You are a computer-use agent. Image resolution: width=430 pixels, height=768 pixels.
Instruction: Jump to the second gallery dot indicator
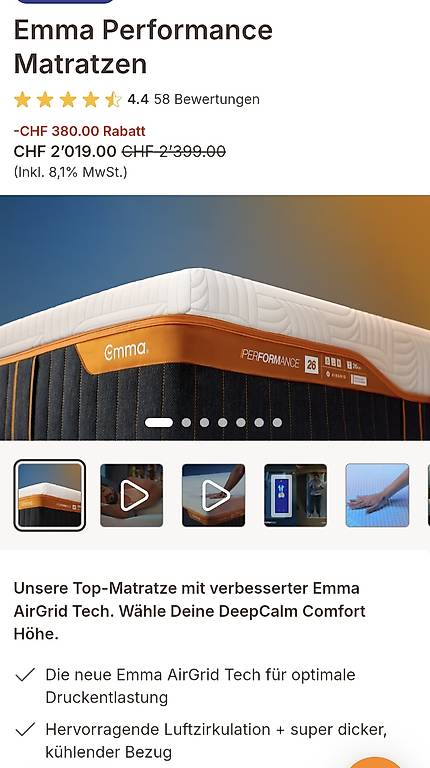point(186,423)
